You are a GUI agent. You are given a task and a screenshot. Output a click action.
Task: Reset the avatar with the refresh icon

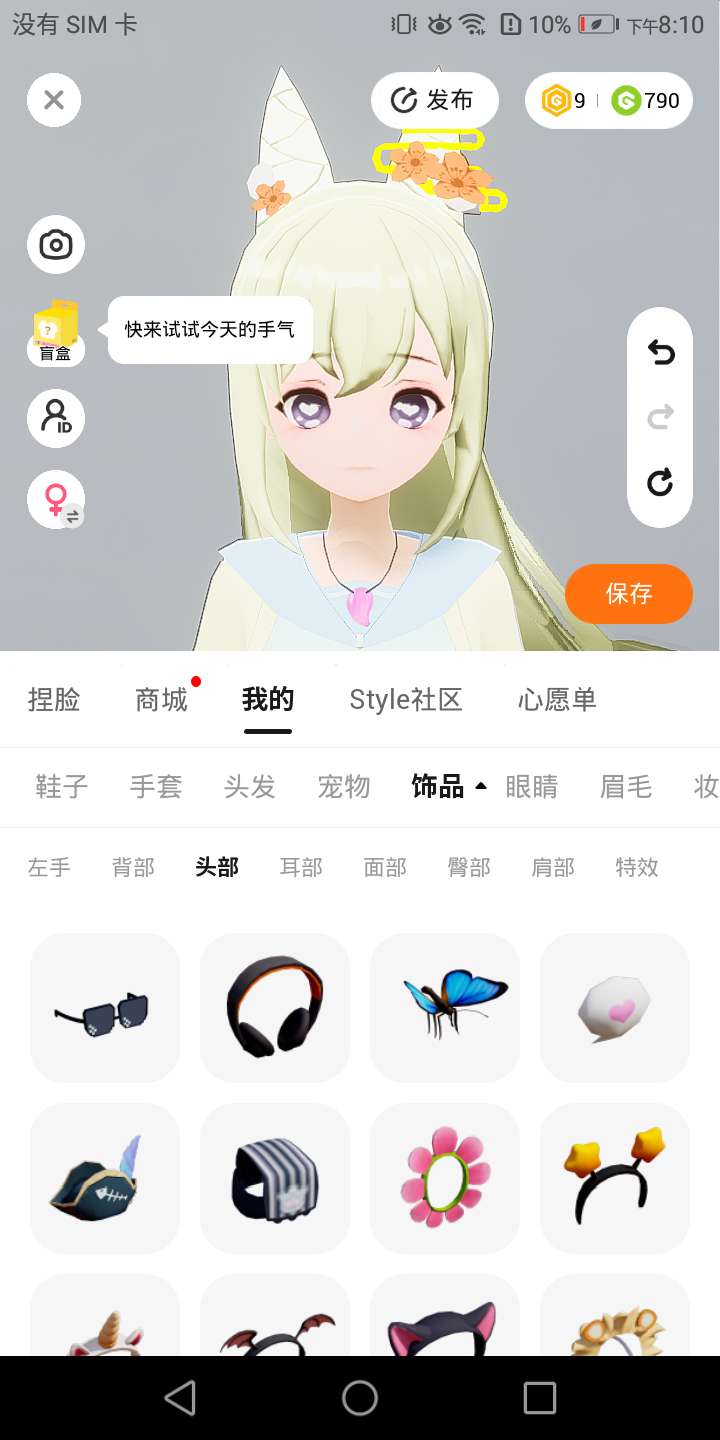pyautogui.click(x=660, y=483)
